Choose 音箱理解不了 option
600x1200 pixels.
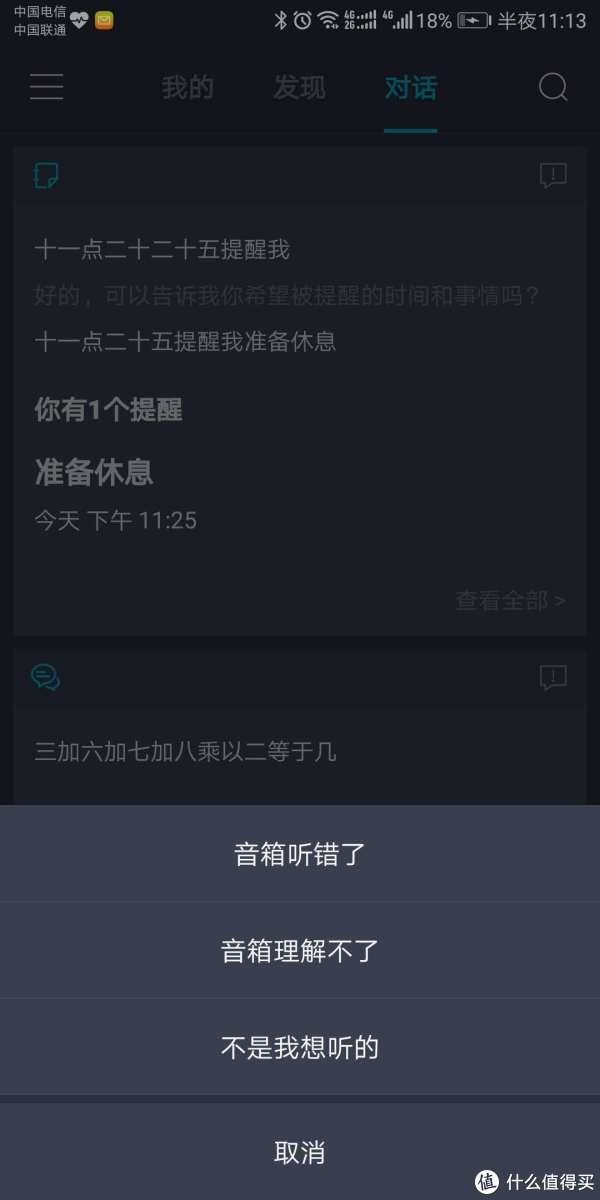[300, 950]
